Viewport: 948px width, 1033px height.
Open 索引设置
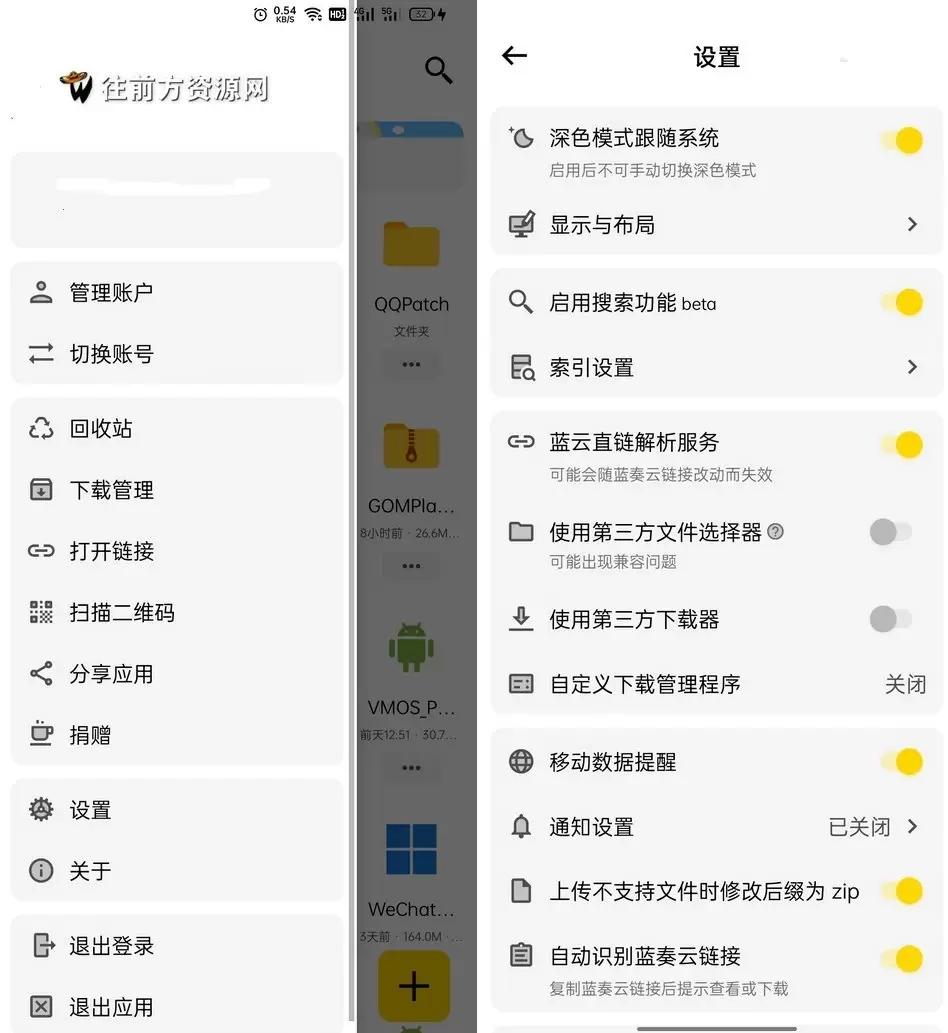pyautogui.click(x=716, y=368)
